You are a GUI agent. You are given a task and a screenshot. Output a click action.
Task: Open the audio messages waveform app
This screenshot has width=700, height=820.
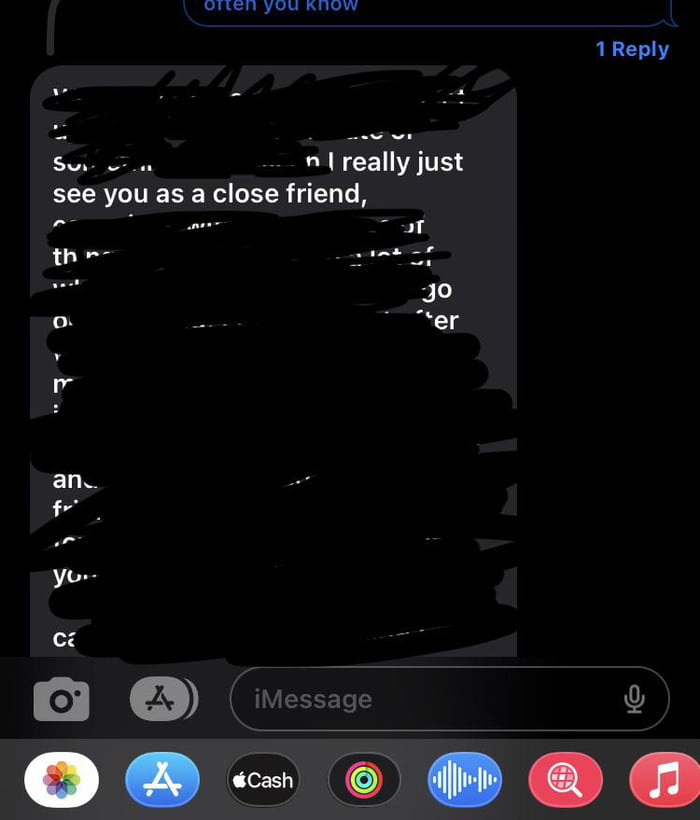[464, 780]
